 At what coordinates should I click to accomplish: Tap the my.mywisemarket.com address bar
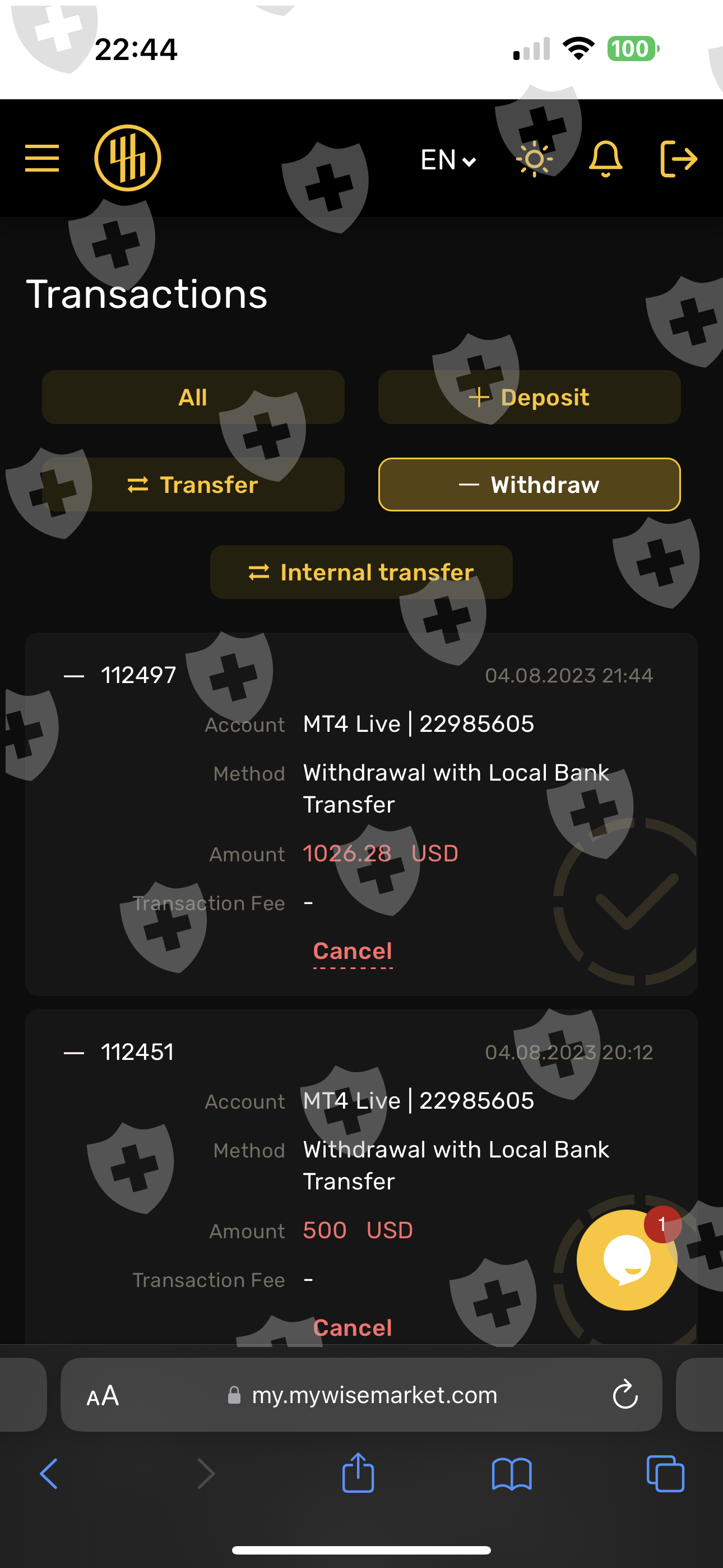361,1395
